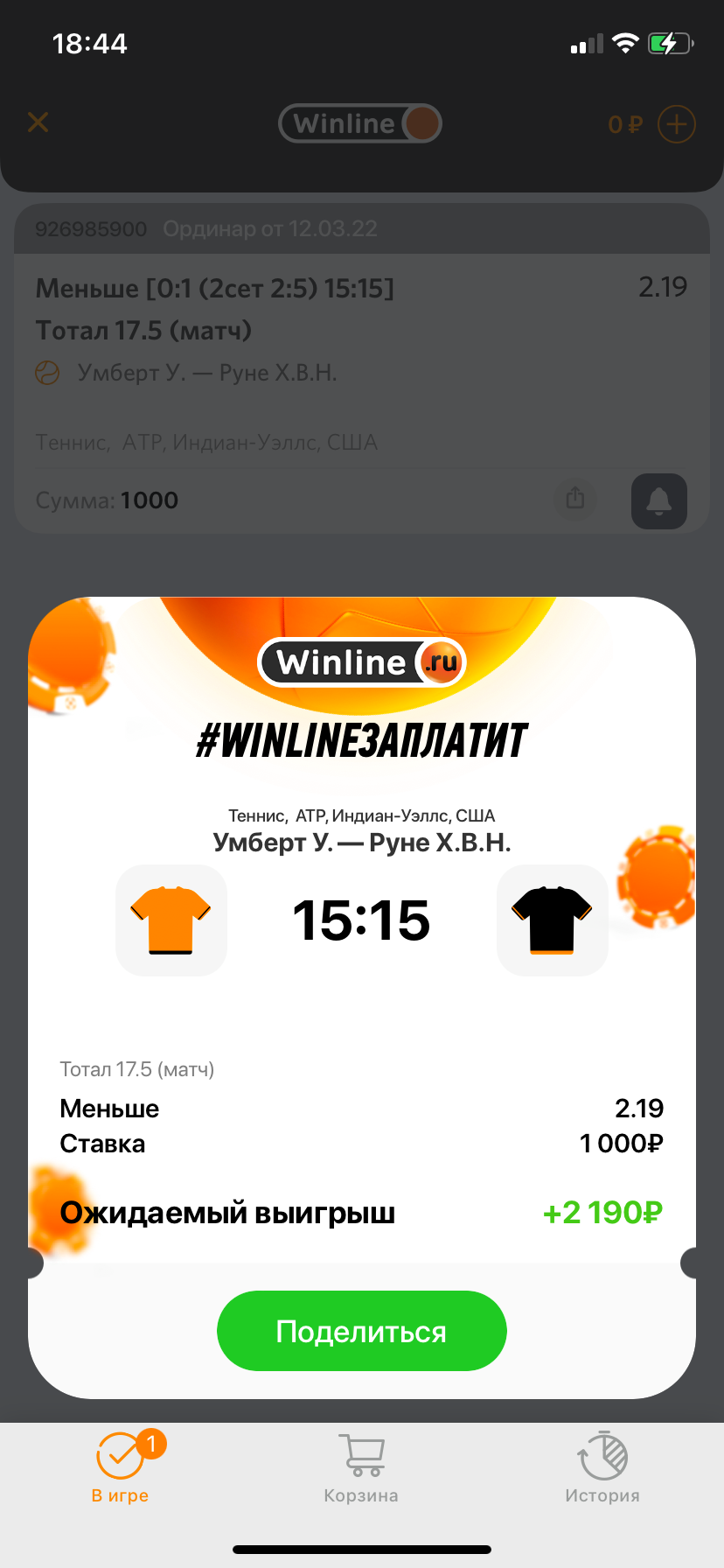Close the screen with the X icon

click(38, 122)
